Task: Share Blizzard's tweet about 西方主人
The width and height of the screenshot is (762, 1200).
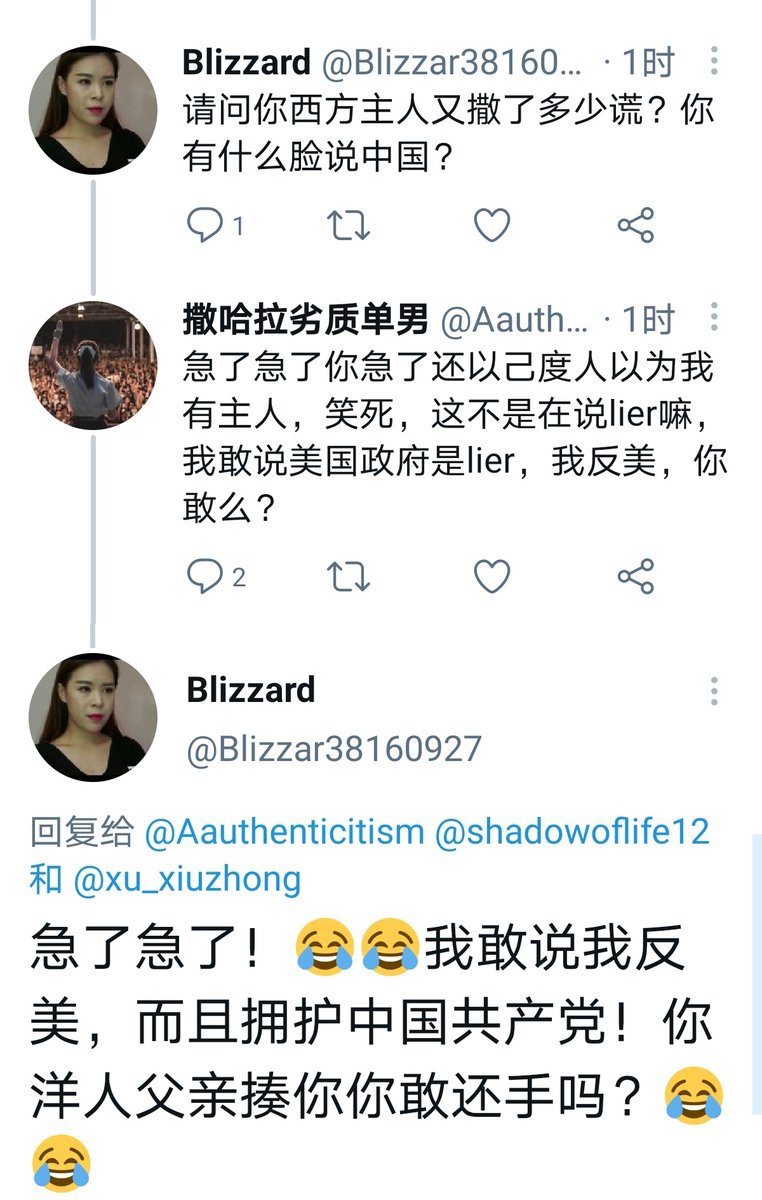Action: (635, 226)
